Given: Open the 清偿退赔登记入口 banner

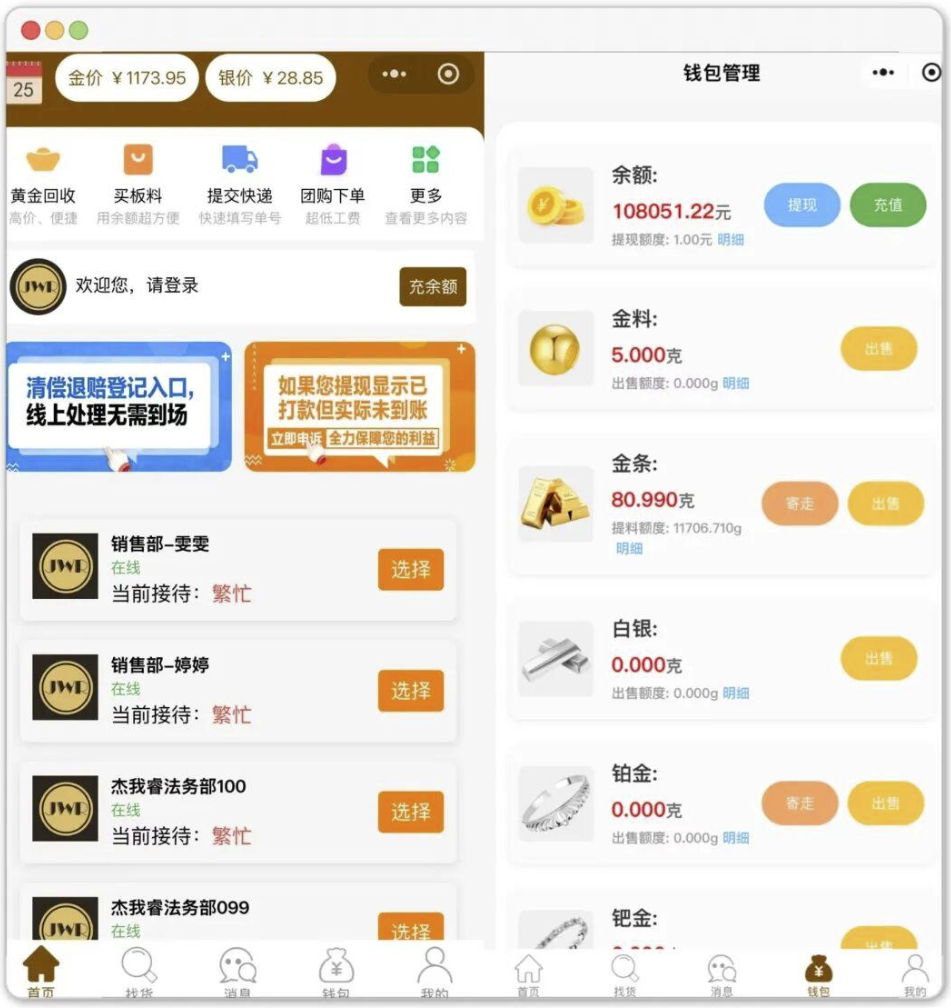Looking at the screenshot, I should [x=118, y=405].
